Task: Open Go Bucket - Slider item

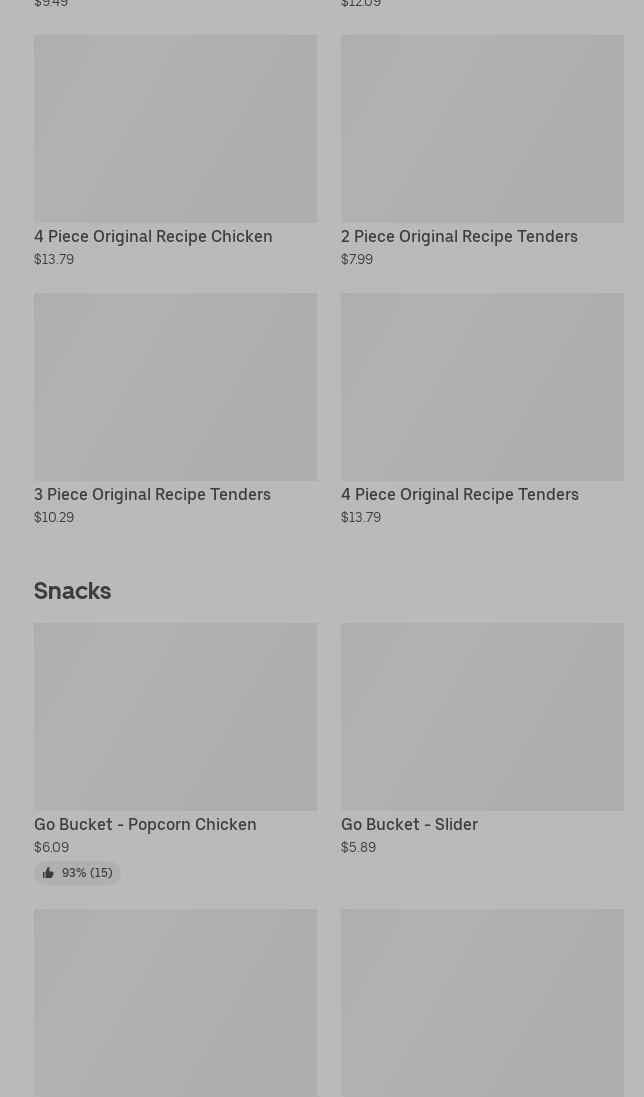Action: (x=482, y=739)
